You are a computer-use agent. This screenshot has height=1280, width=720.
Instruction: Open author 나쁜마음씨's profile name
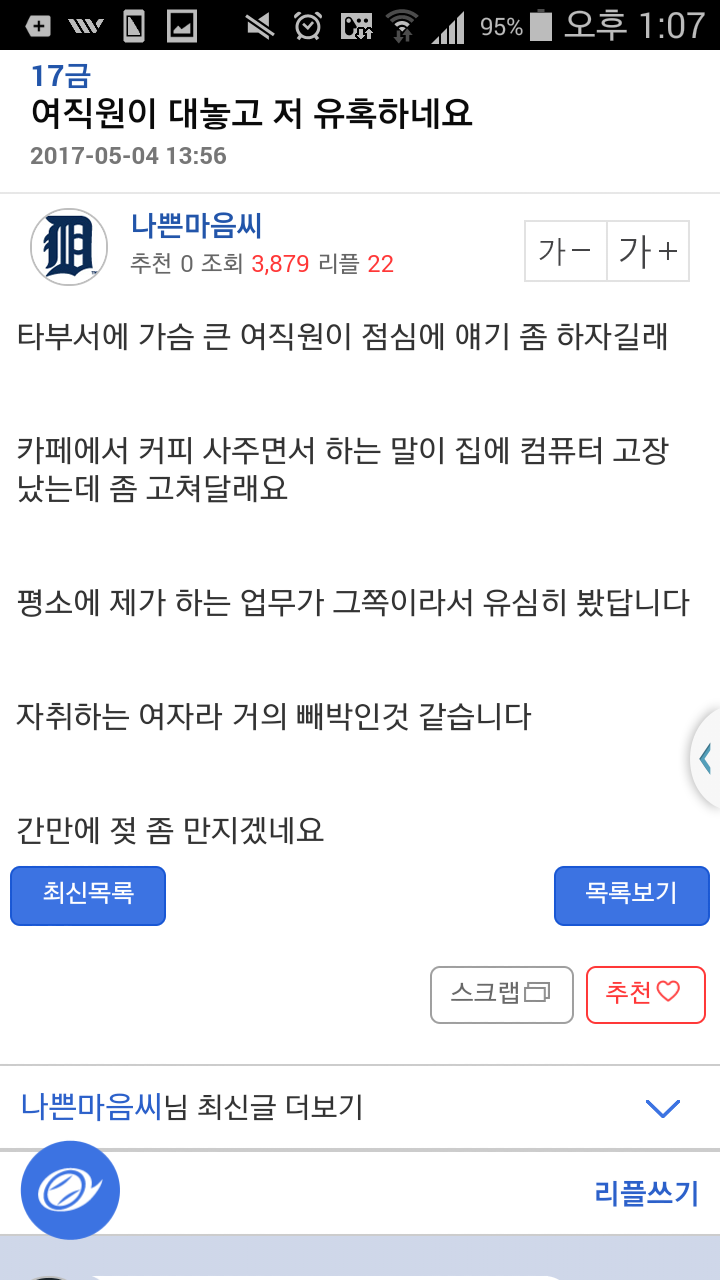click(x=196, y=226)
